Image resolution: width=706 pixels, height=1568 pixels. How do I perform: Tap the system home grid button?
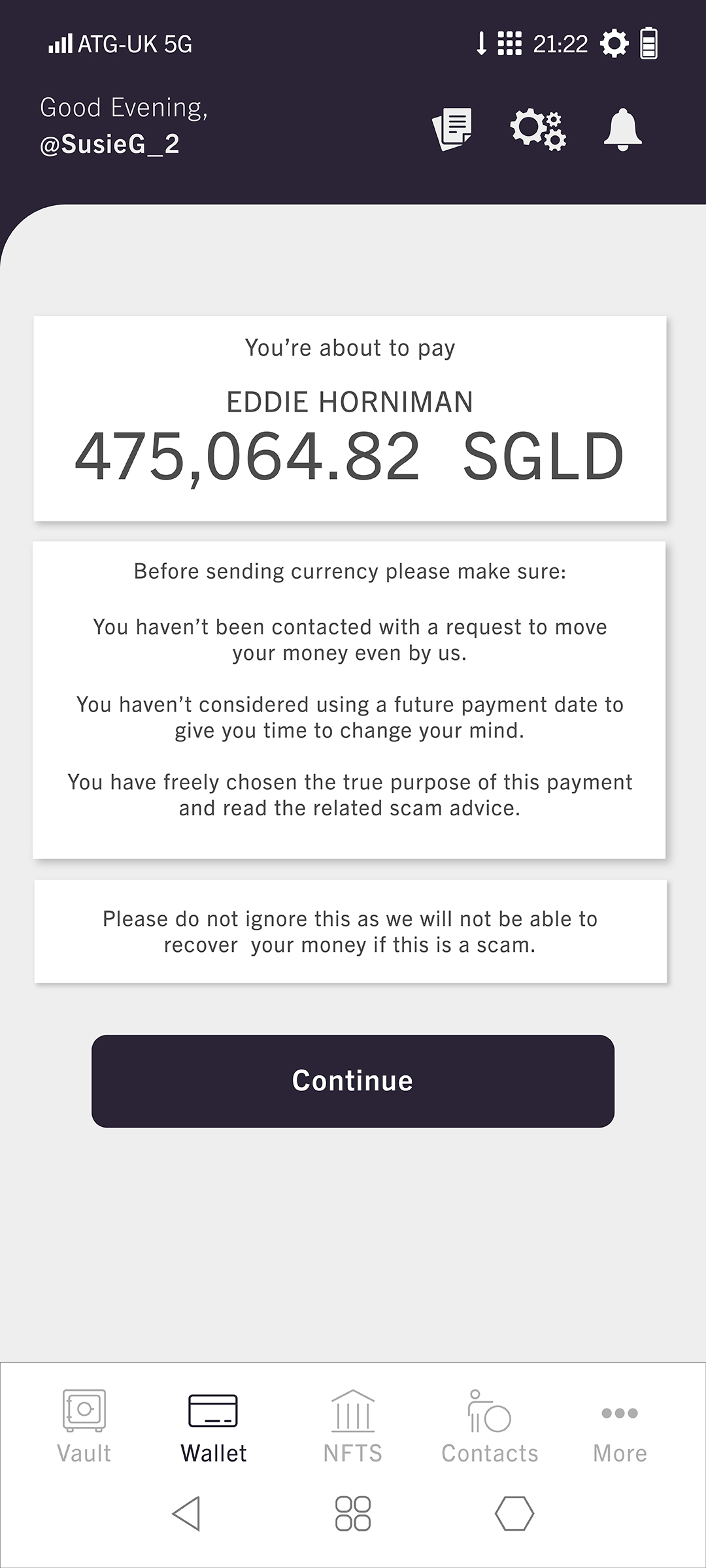[353, 1513]
